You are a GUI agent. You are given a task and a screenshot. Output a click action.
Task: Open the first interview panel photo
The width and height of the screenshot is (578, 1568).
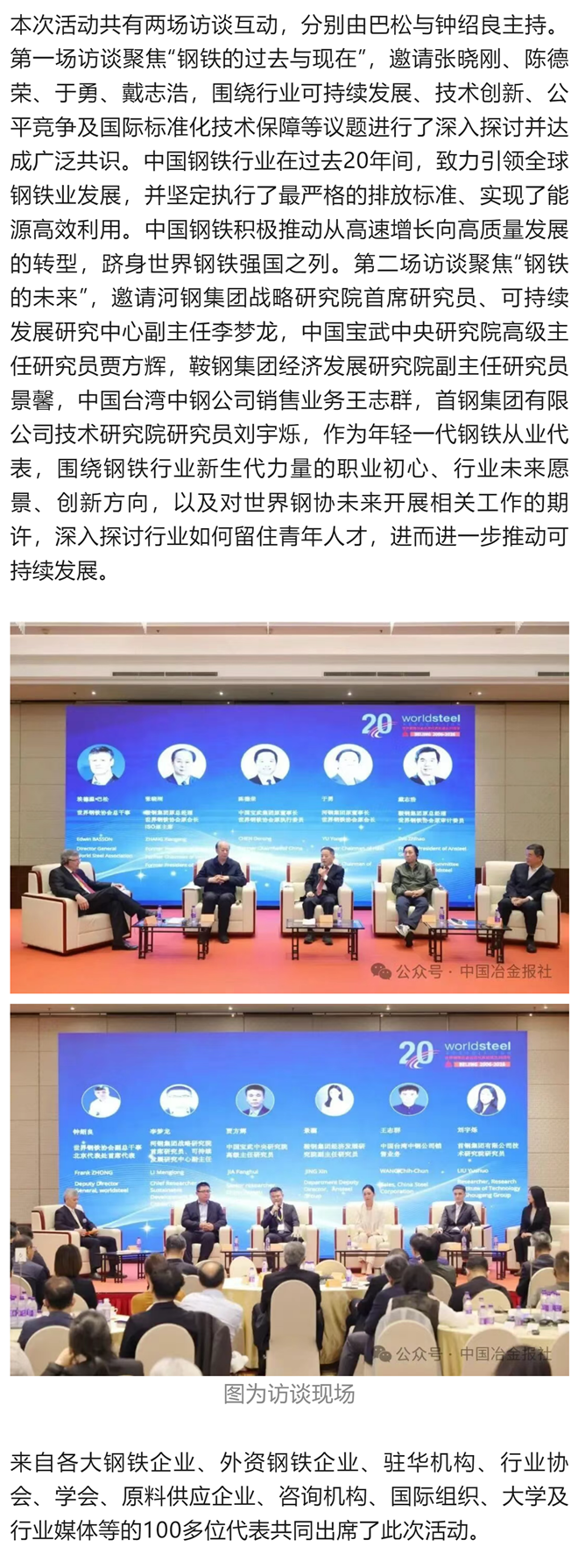pyautogui.click(x=289, y=807)
